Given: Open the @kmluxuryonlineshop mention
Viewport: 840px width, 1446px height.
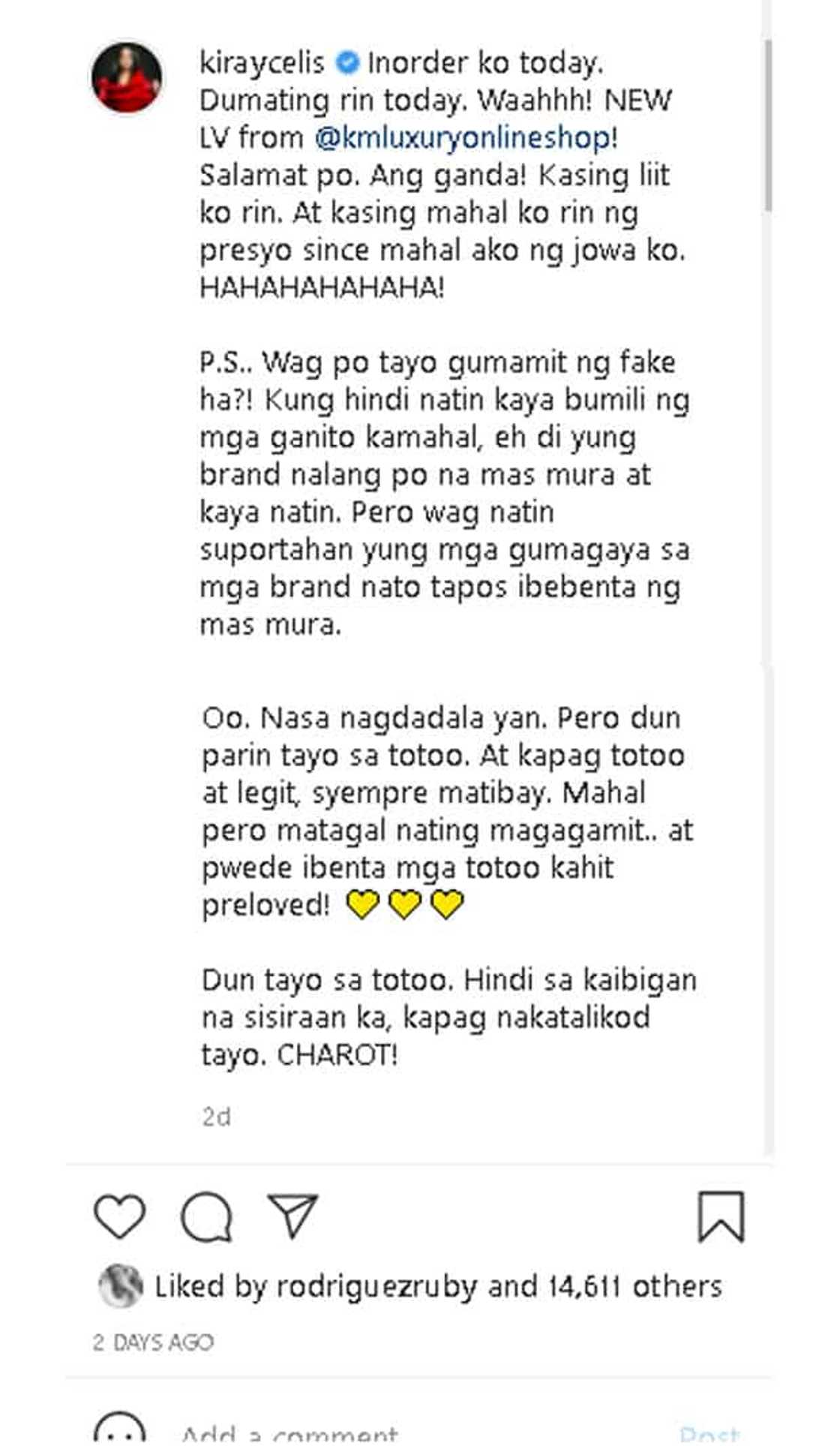Looking at the screenshot, I should click(x=463, y=138).
